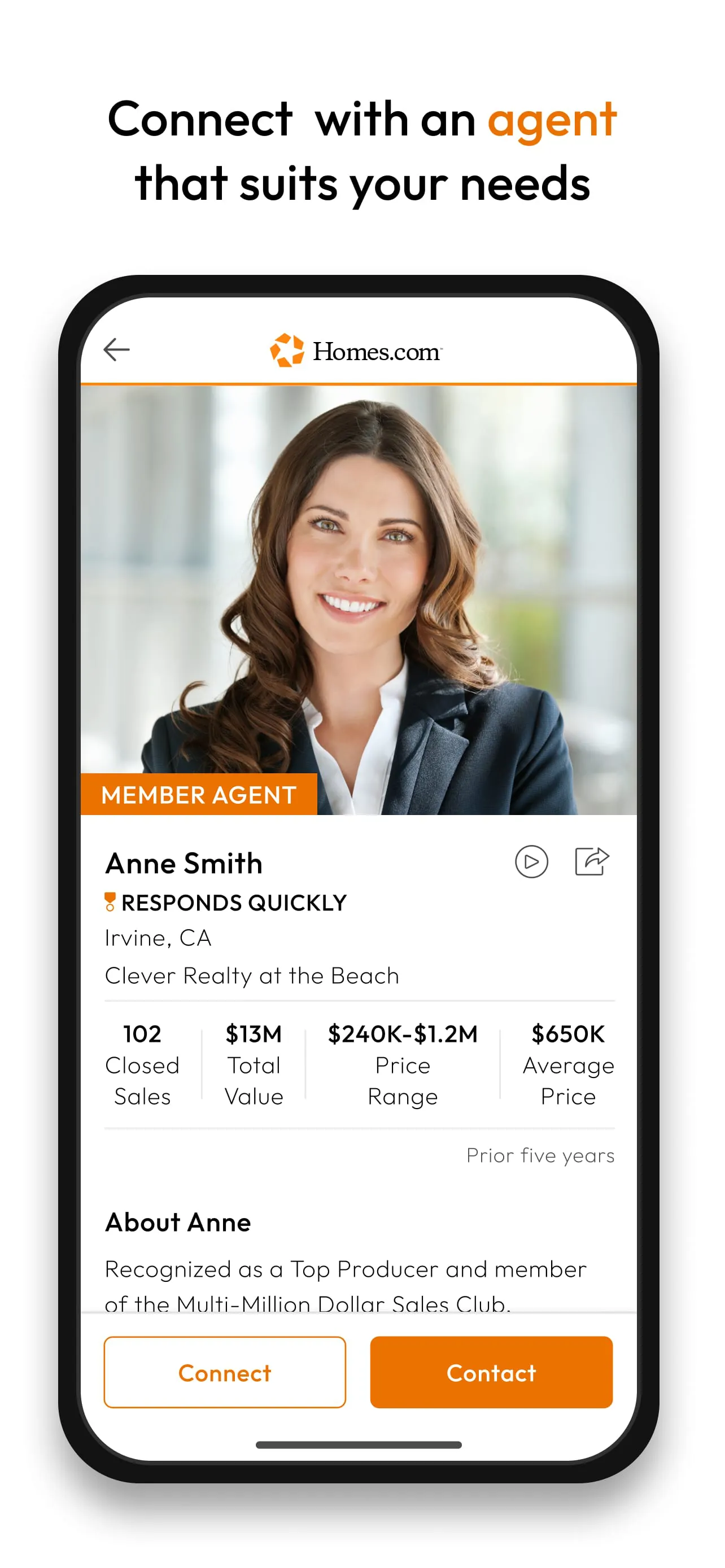Screen dimensions: 725x1568
Task: Tap the back arrow at top left
Action: pyautogui.click(x=116, y=349)
